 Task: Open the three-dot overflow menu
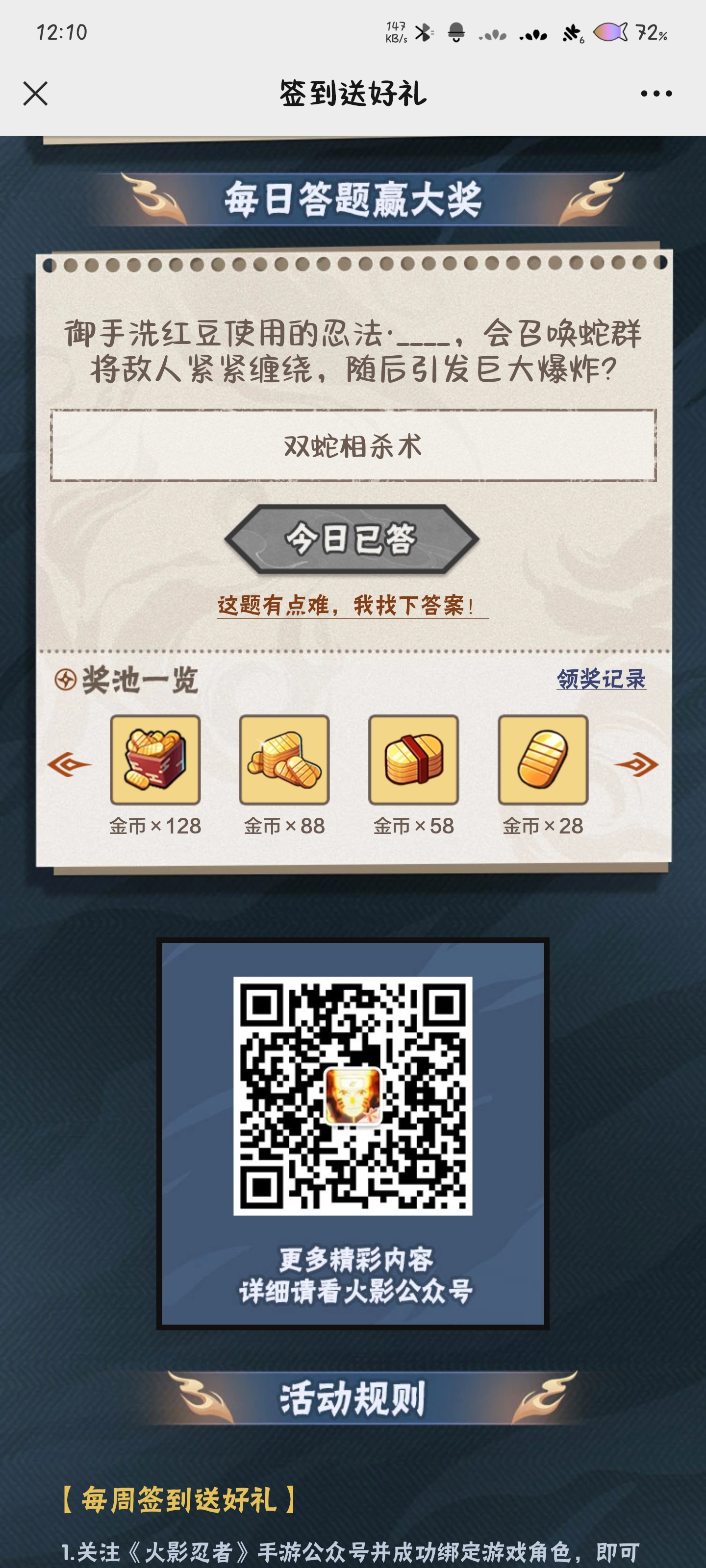656,94
